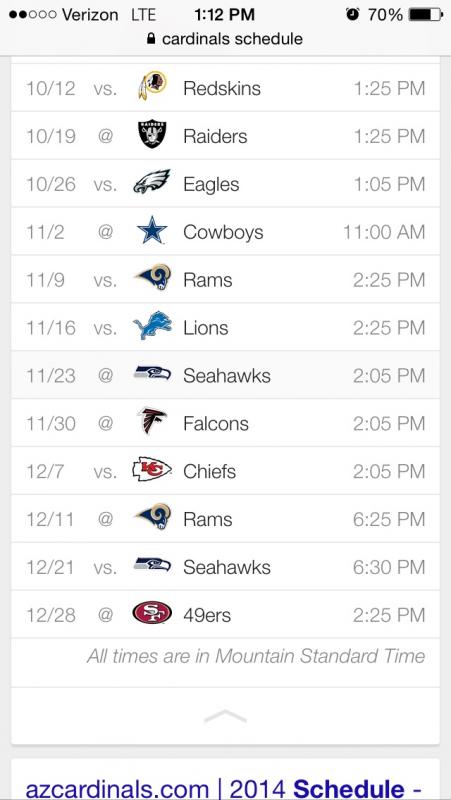Select the 12/11 Rams game

point(225,519)
